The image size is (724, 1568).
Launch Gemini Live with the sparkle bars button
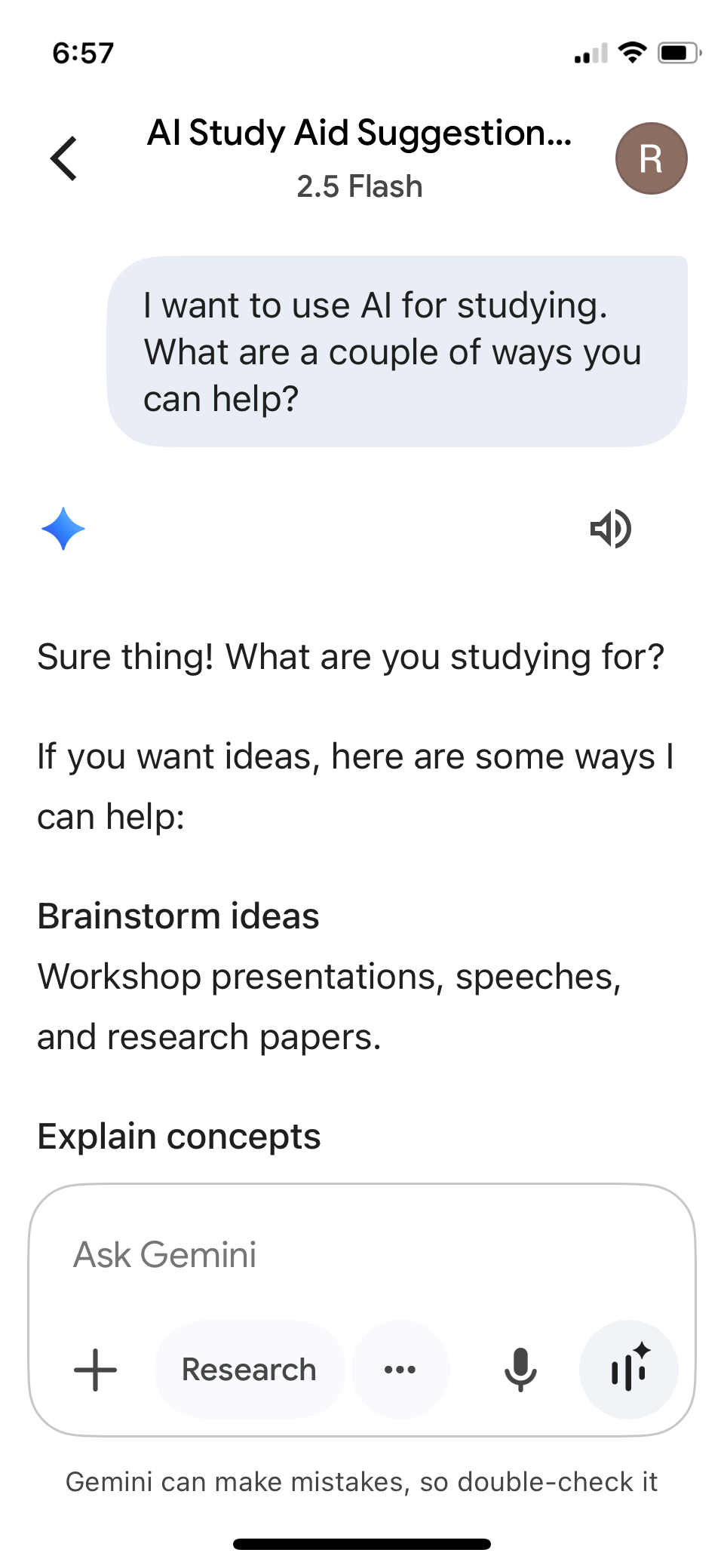pos(628,1370)
